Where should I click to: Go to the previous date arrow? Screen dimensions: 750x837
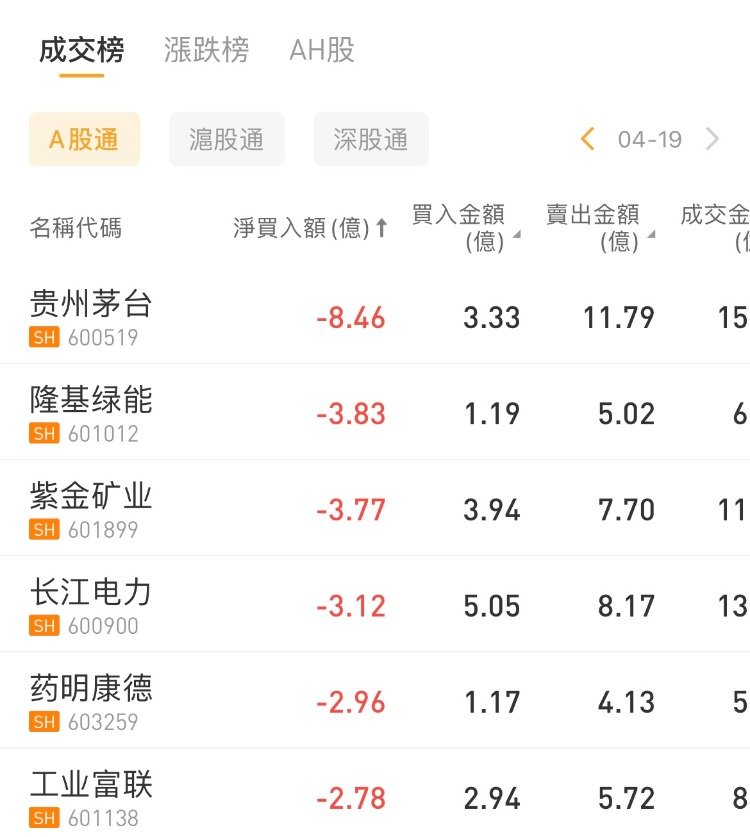[588, 139]
